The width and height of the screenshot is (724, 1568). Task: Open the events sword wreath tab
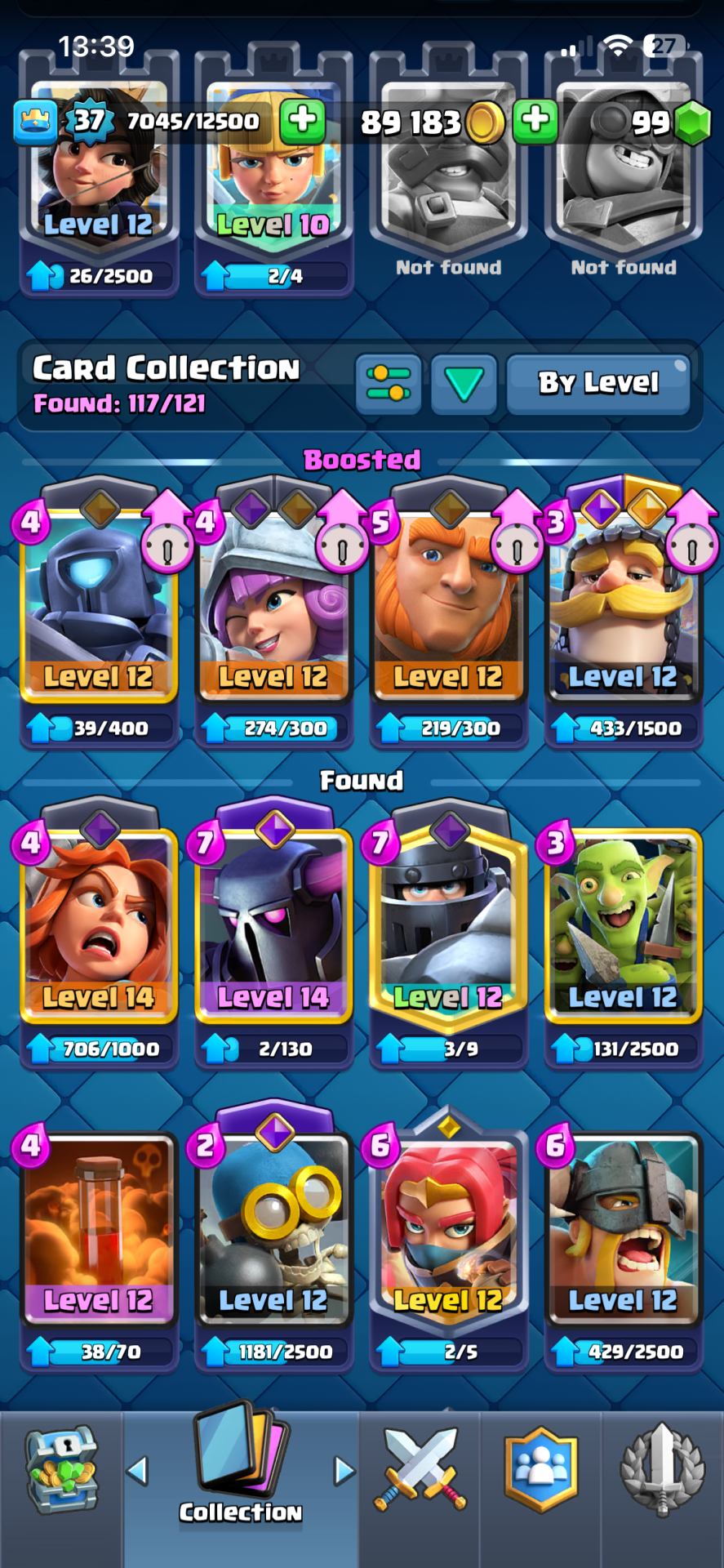pos(662,1470)
